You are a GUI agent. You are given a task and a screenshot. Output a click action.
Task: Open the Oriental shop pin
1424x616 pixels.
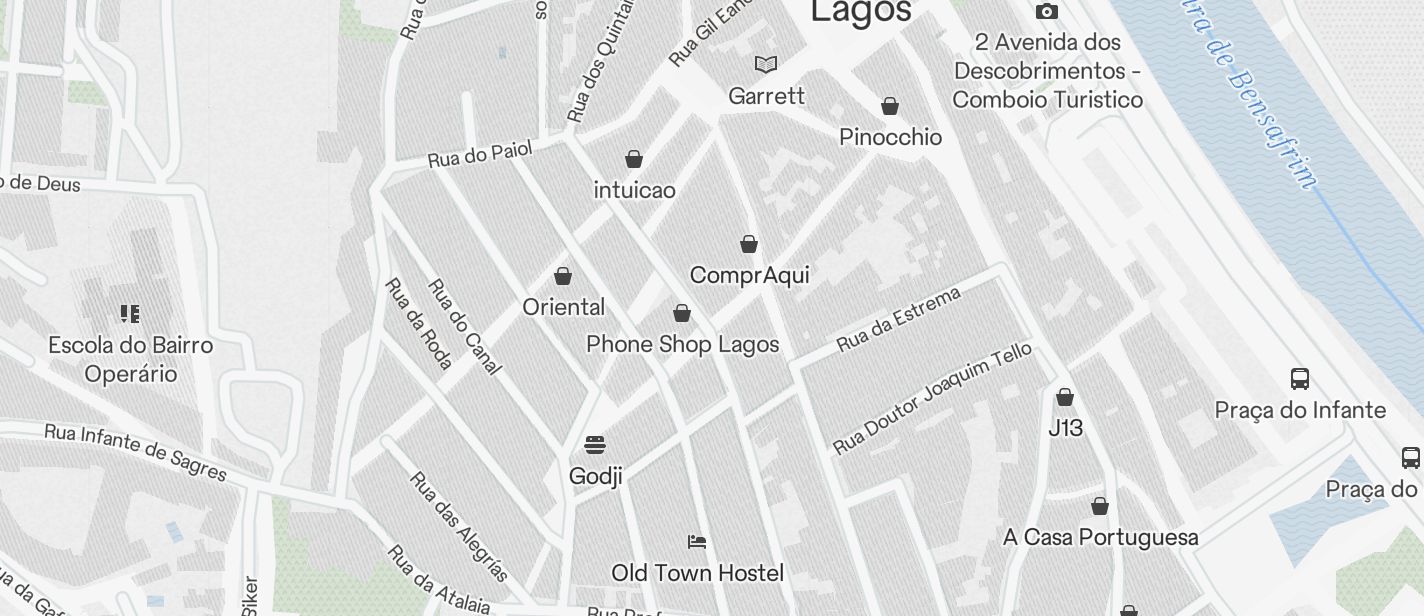tap(563, 276)
